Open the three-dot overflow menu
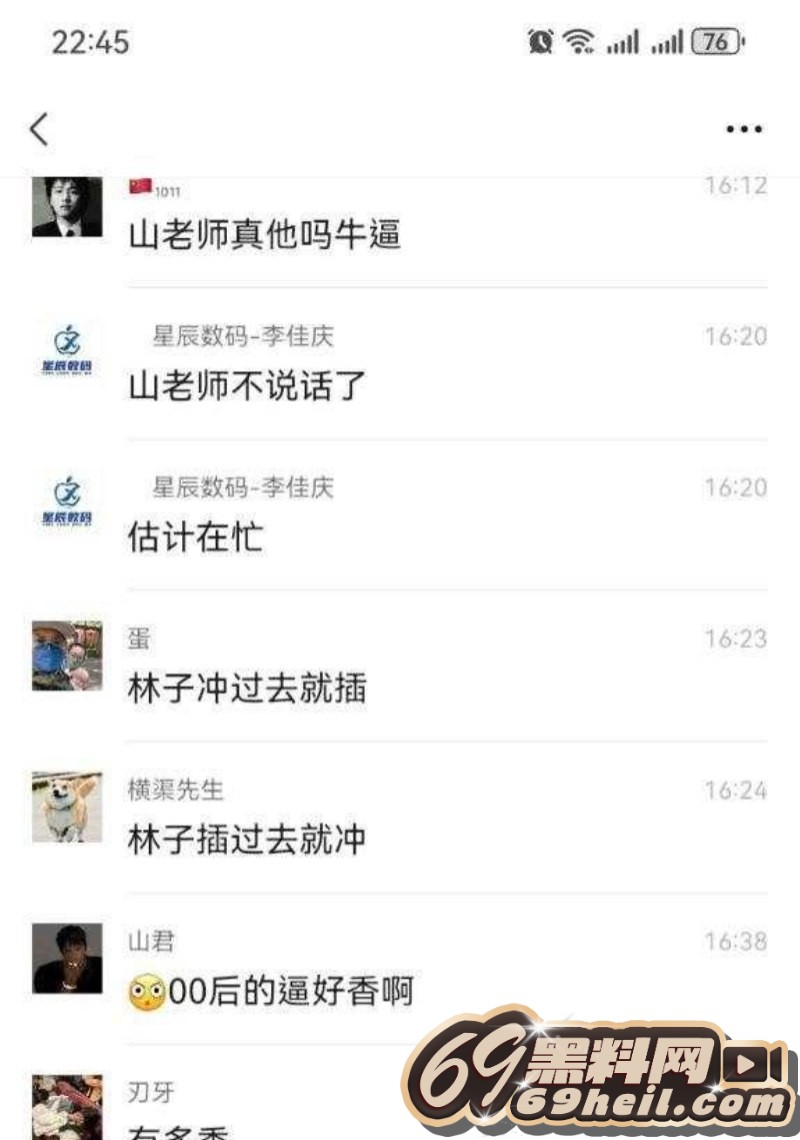This screenshot has width=800, height=1140. coord(744,129)
